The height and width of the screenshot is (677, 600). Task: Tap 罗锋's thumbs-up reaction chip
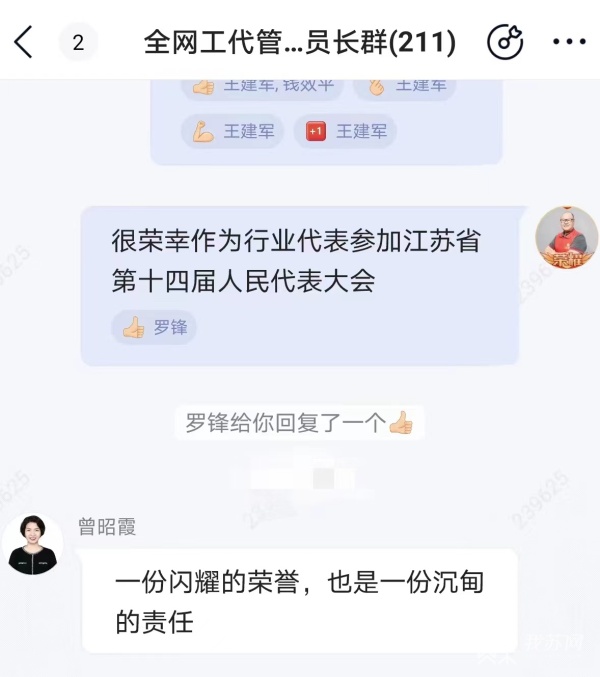click(x=154, y=327)
